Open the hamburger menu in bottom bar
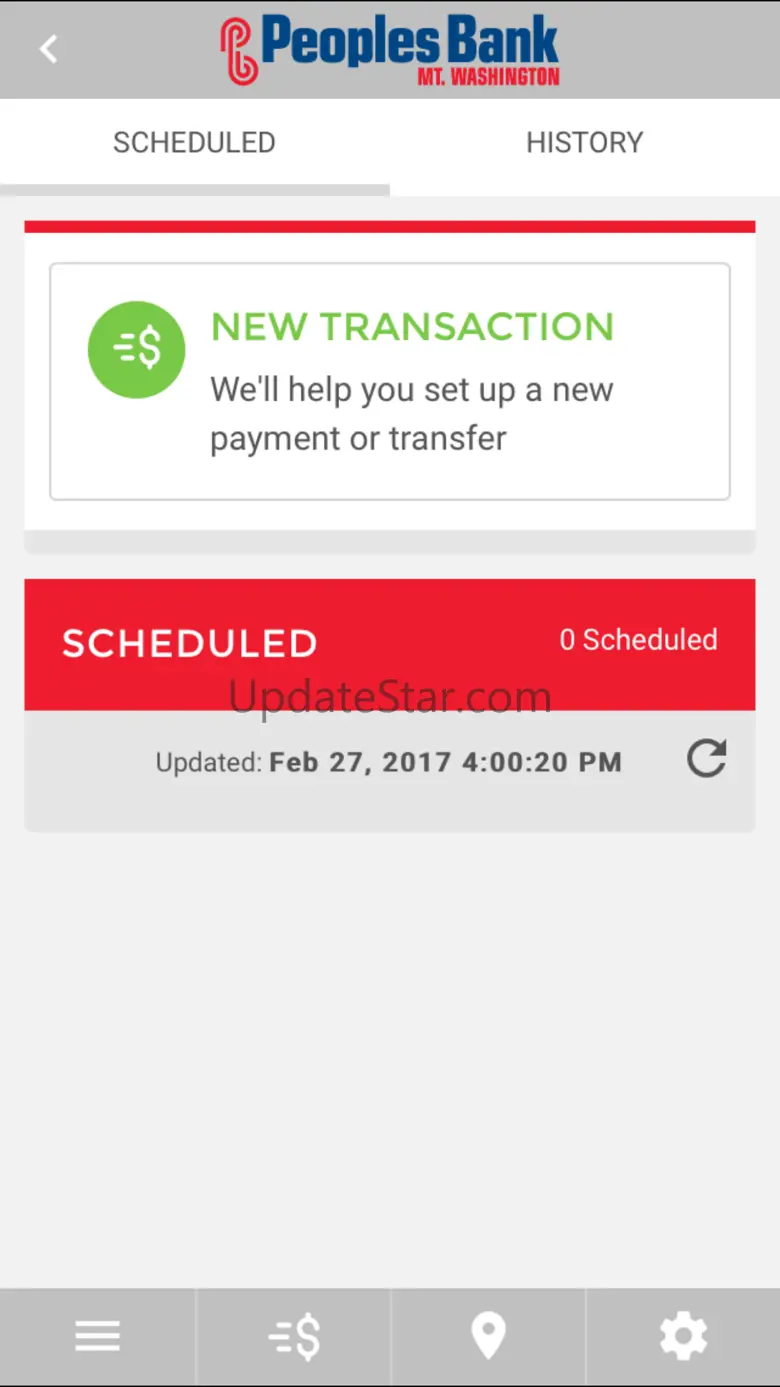The image size is (780, 1387). tap(97, 1336)
